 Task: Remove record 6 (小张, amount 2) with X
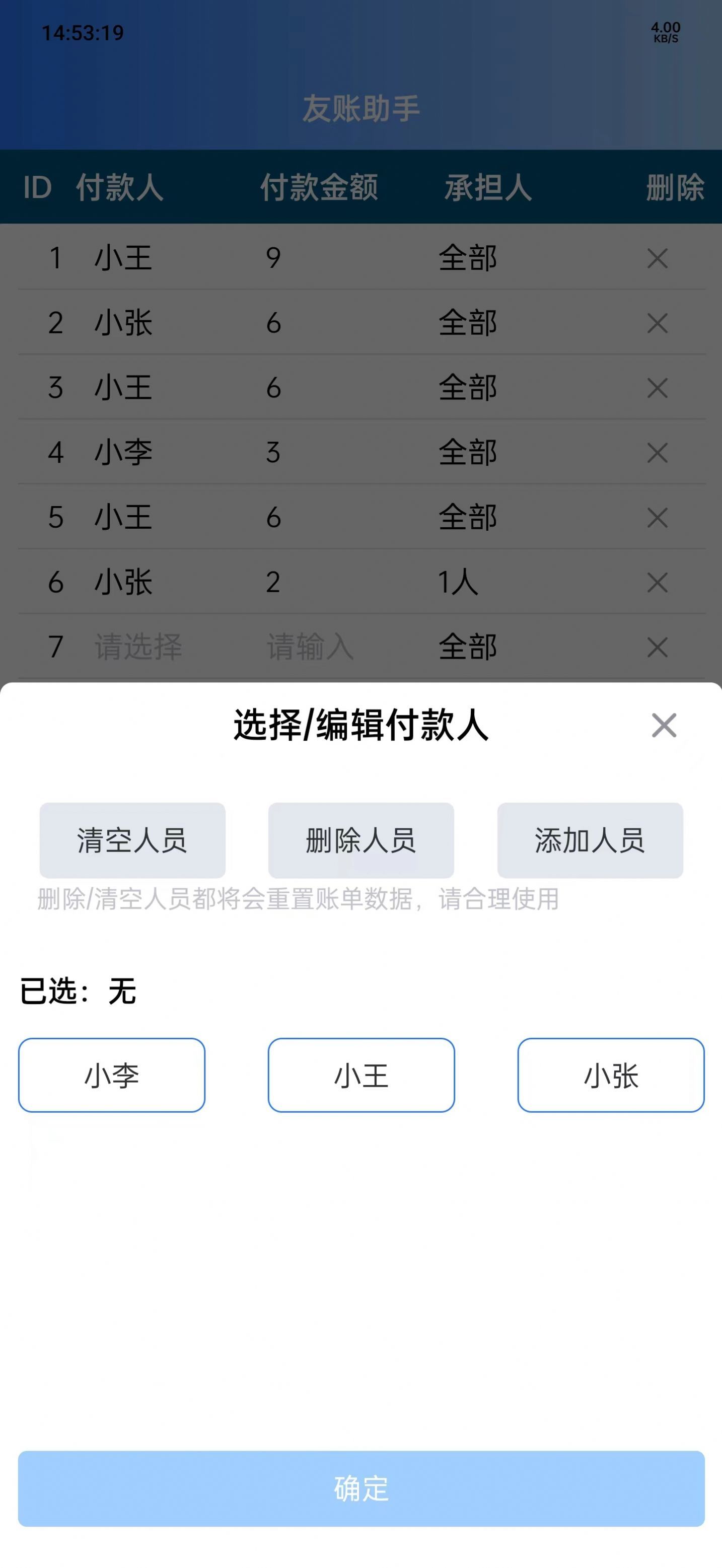pyautogui.click(x=658, y=583)
